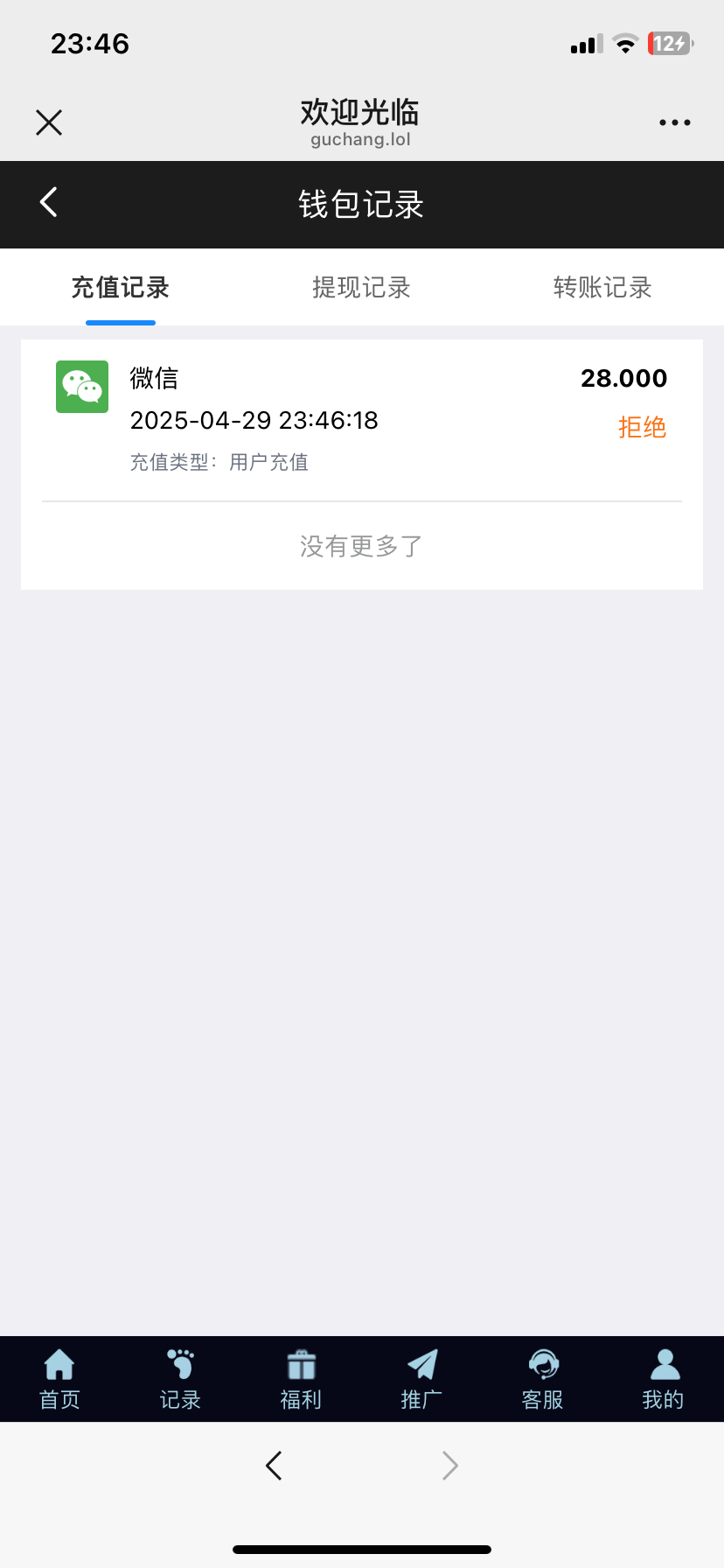Switch to the 提现记录 tab

pos(361,288)
